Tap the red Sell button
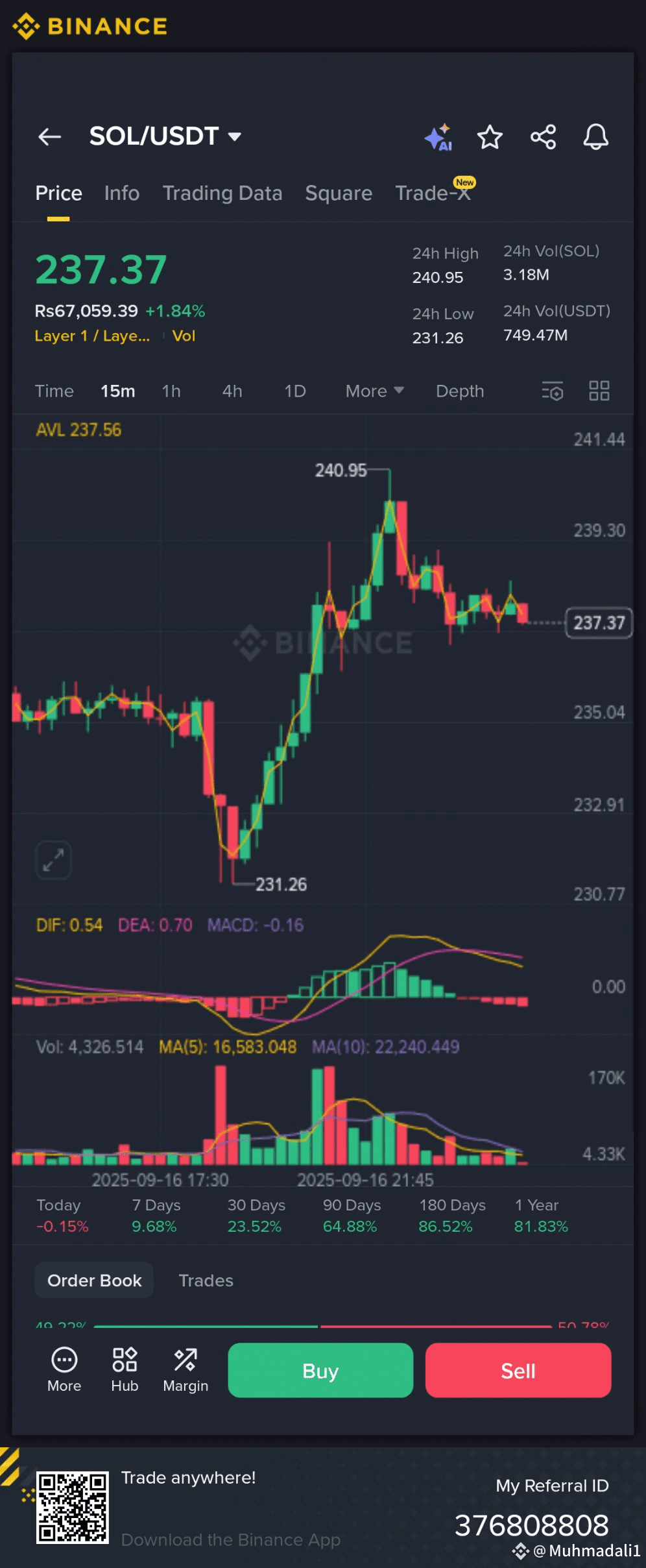The image size is (646, 1568). [518, 1370]
